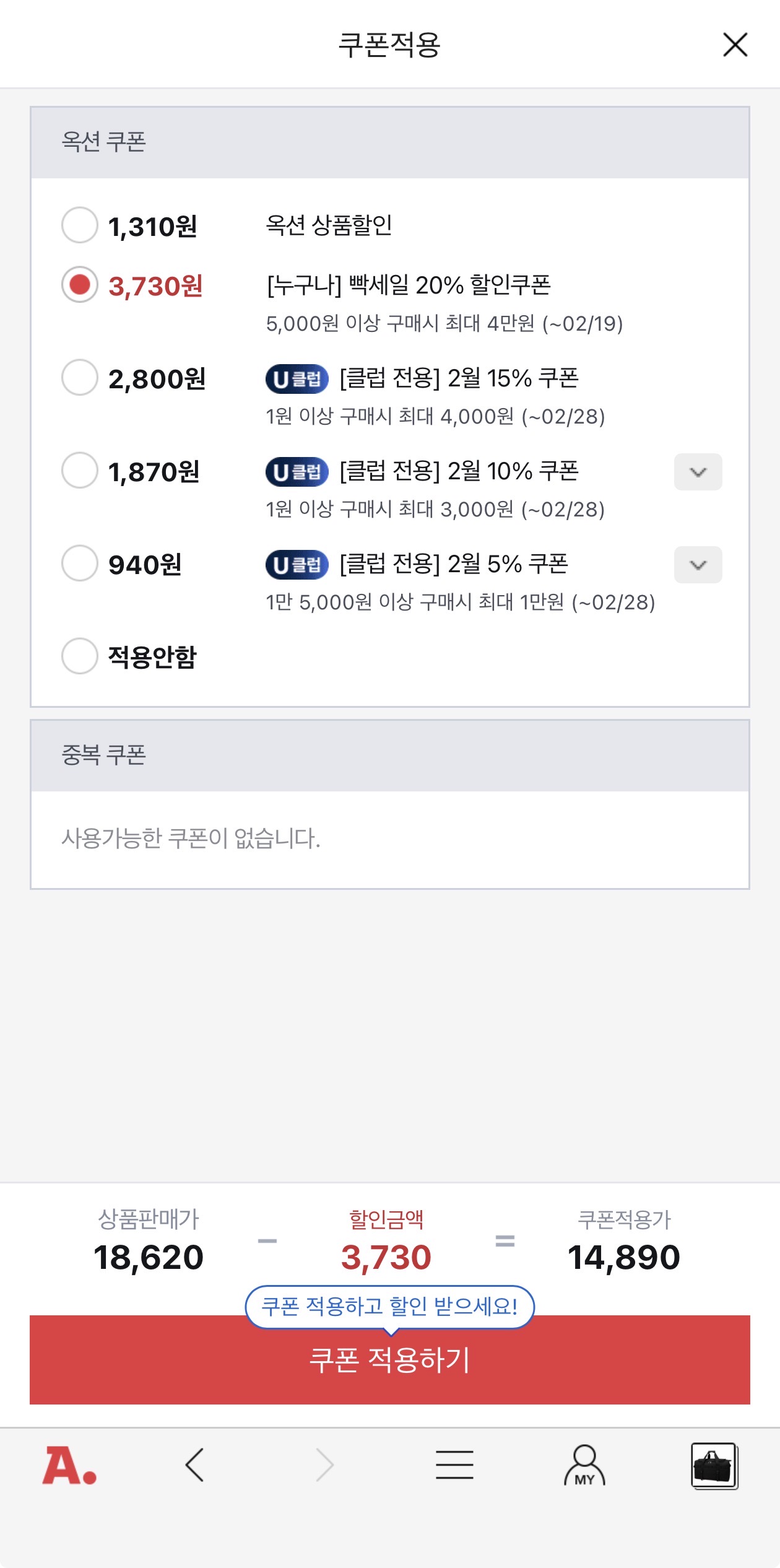Select the 940원 클럽 전용 5% coupon
Image resolution: width=780 pixels, height=1568 pixels.
(79, 564)
